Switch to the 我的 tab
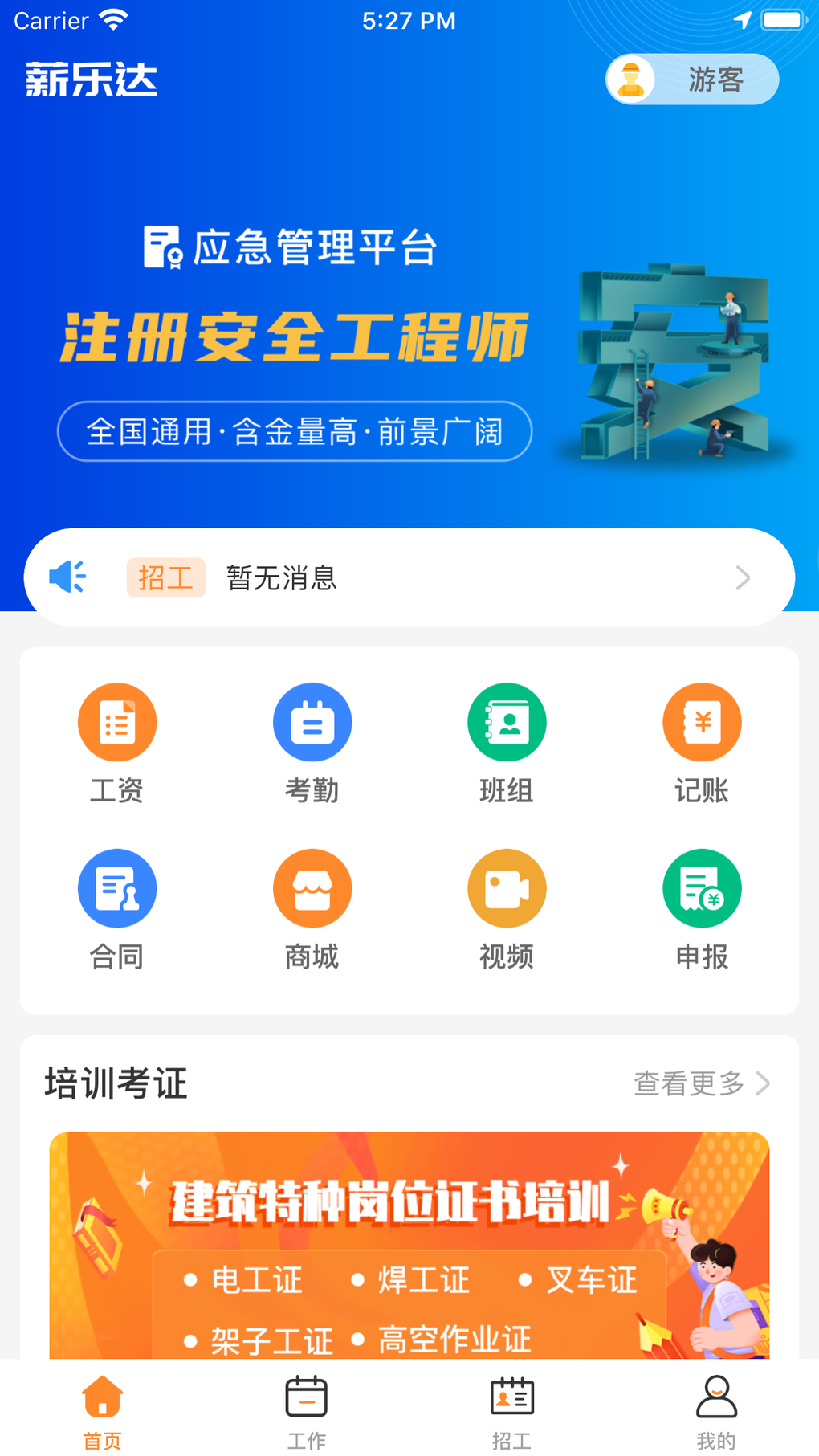 pos(716,1412)
